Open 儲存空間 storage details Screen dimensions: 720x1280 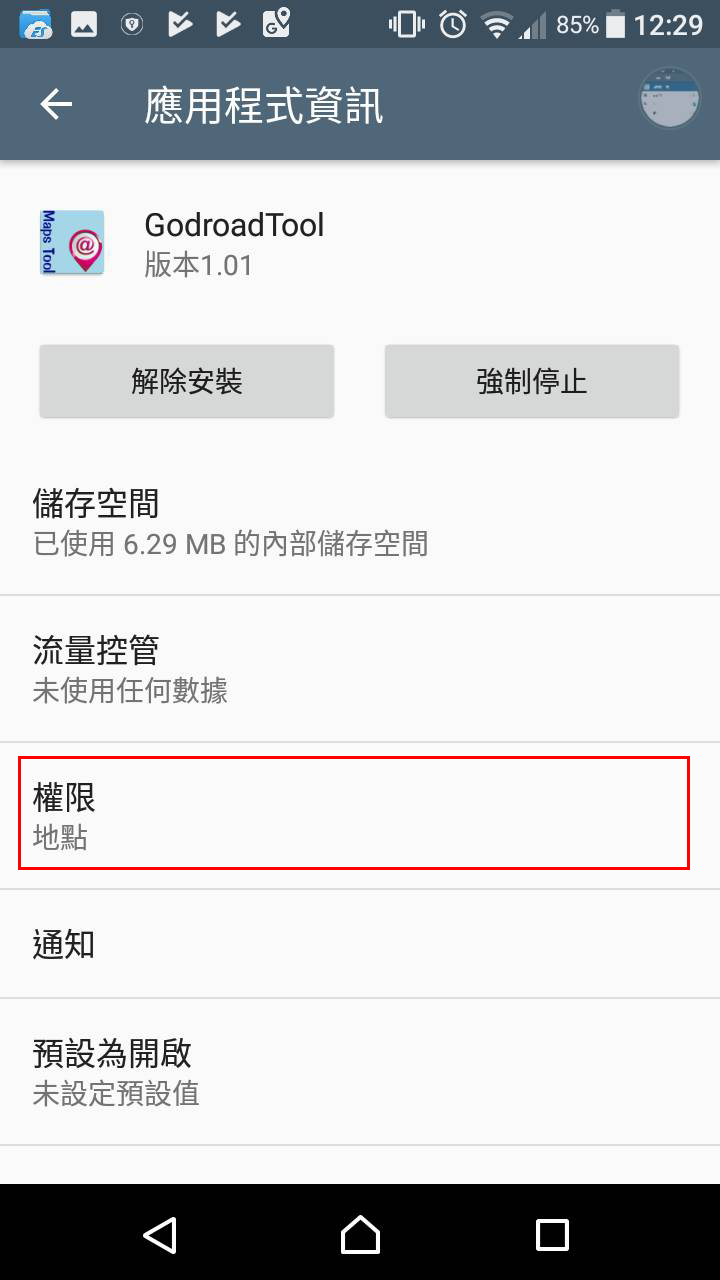pos(360,522)
